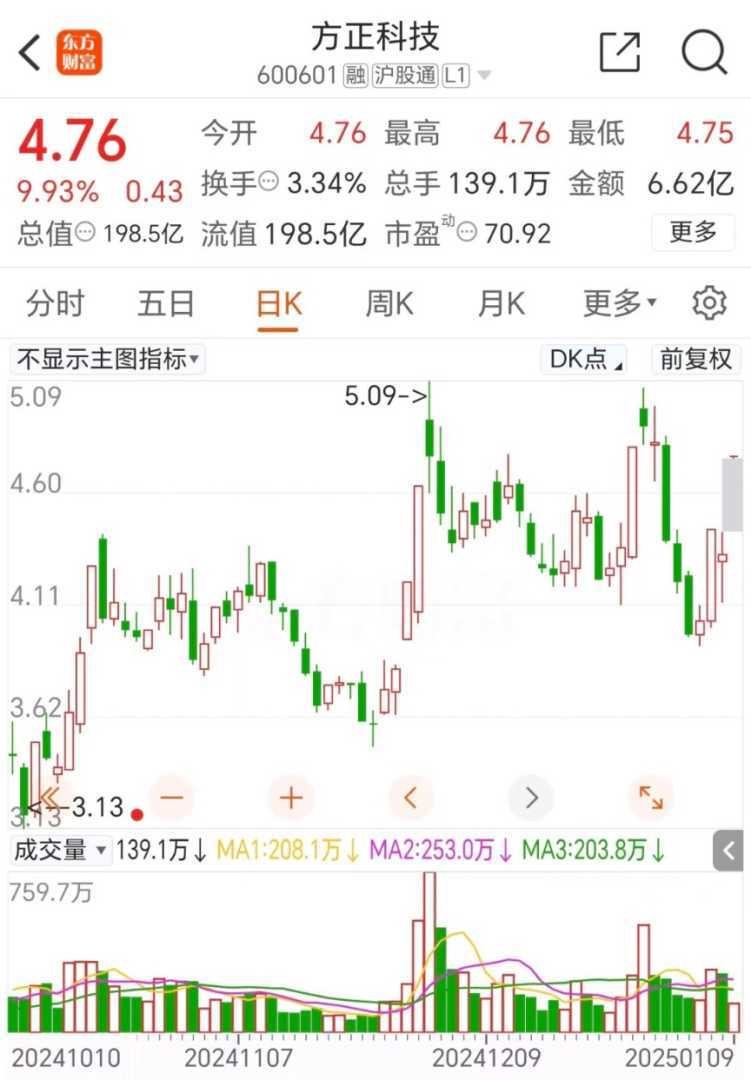Toggle the DK点 option

586,360
